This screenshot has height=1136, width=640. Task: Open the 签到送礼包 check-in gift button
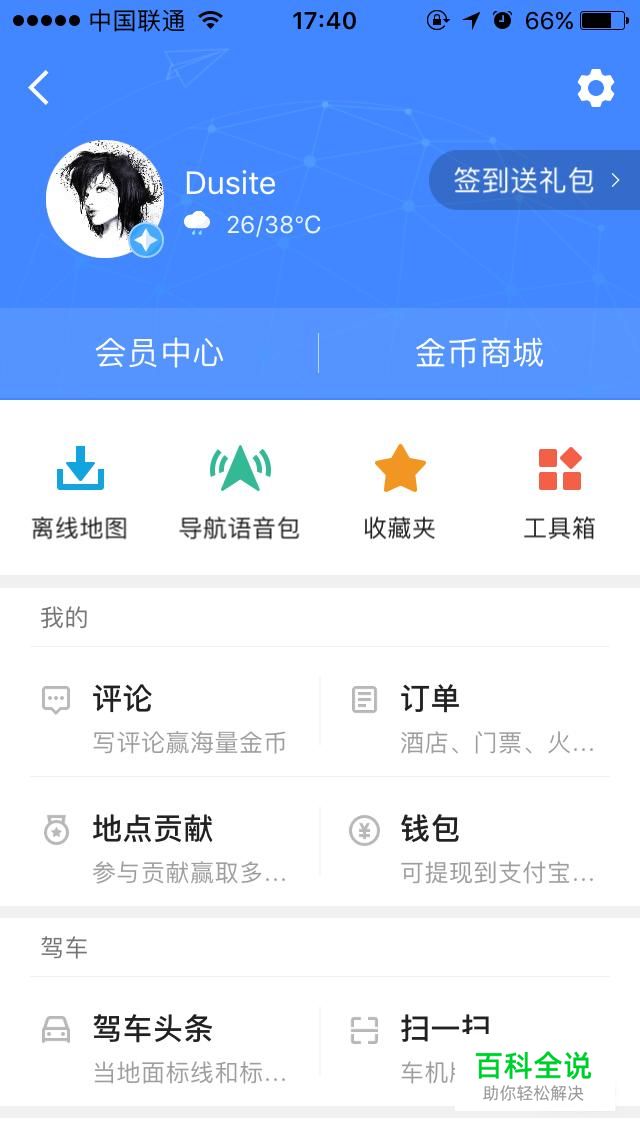click(535, 181)
